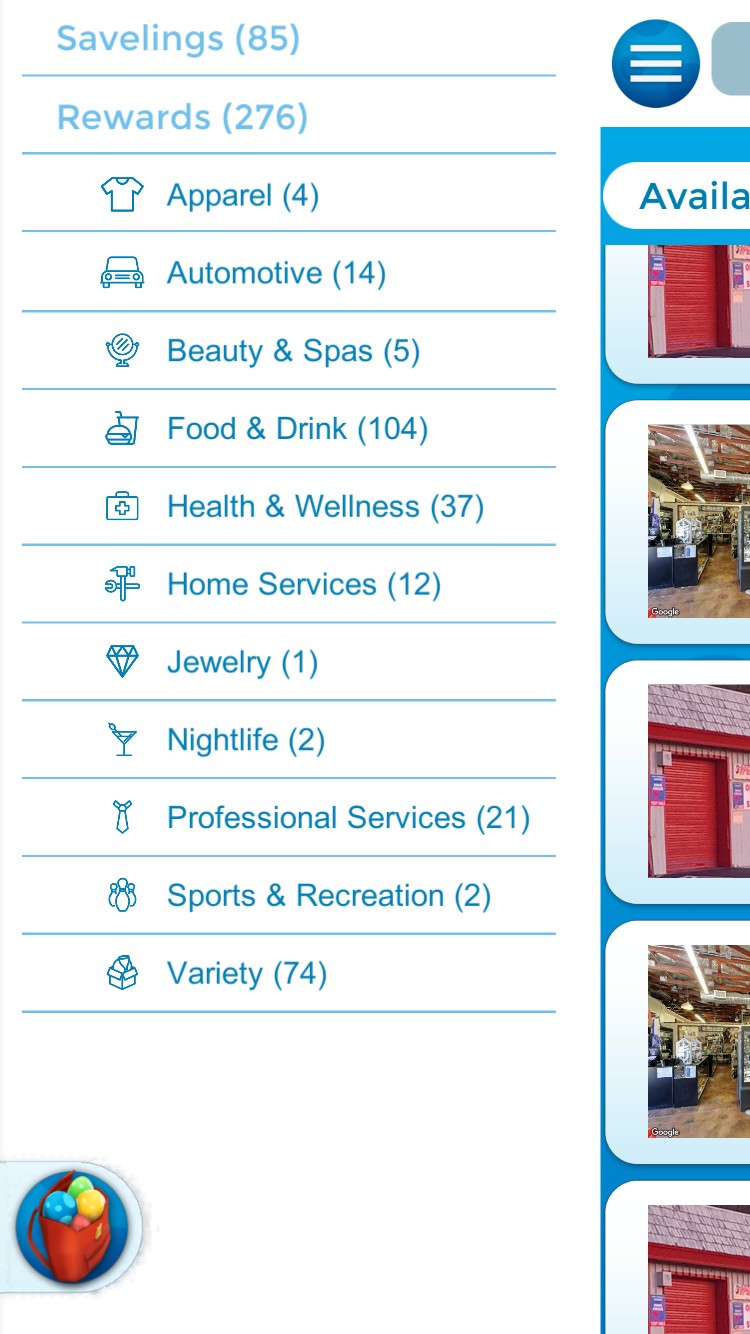The width and height of the screenshot is (750, 1334).
Task: Select the Jewelry category
Action: tap(242, 663)
